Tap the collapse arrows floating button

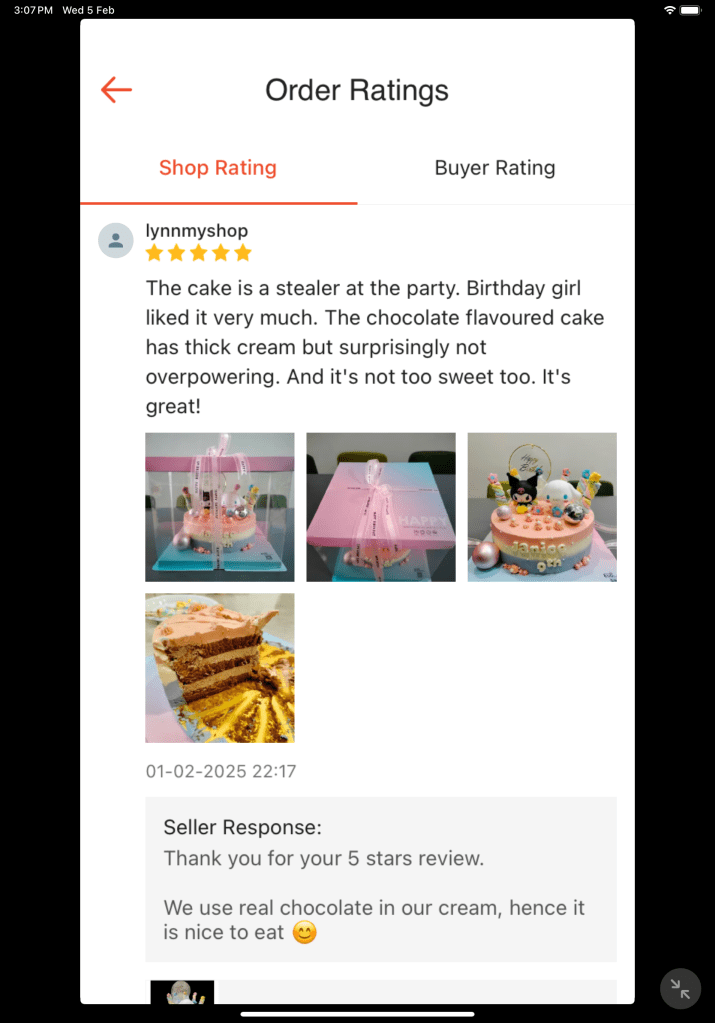(x=680, y=989)
